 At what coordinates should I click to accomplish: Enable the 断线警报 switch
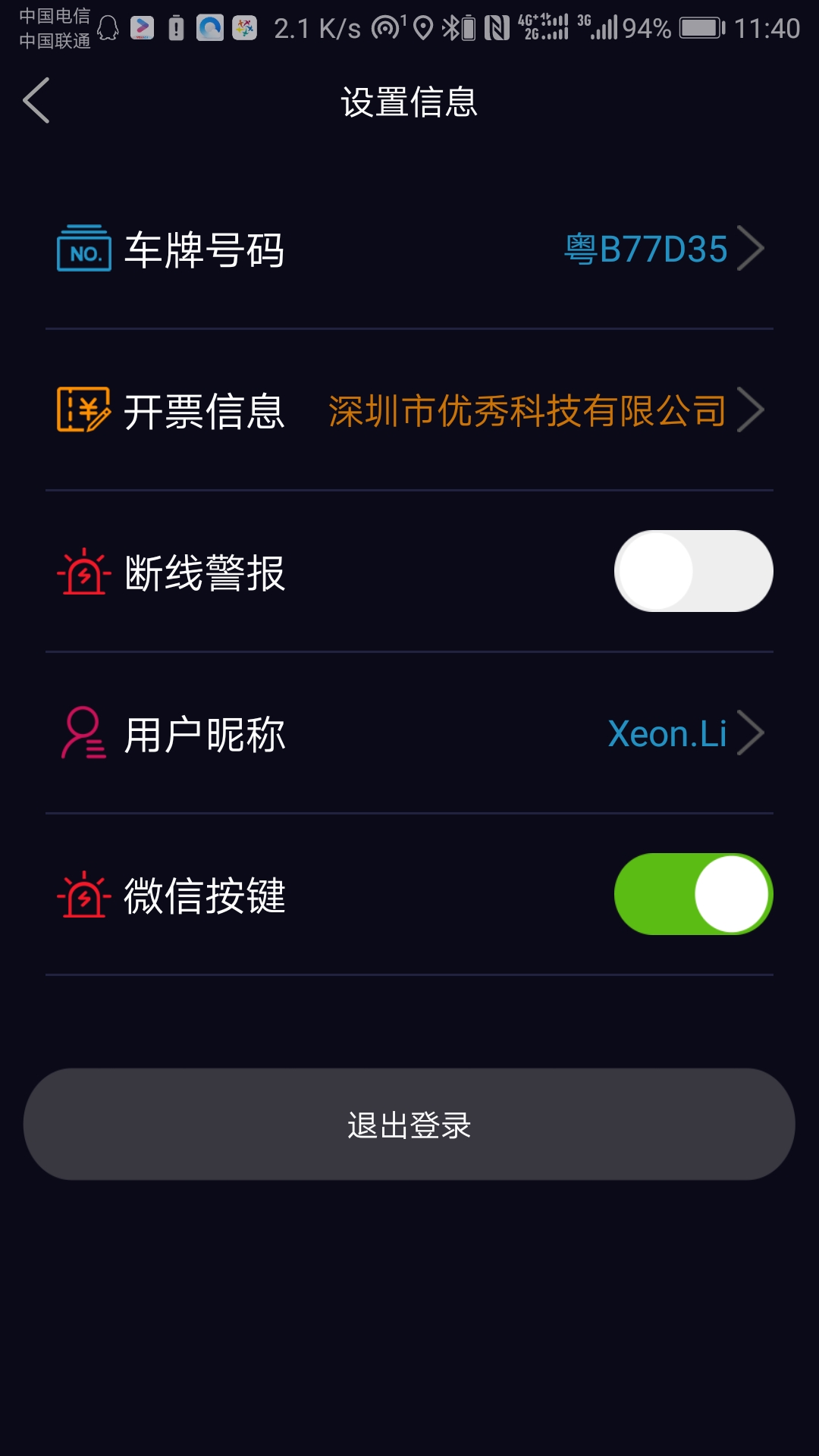coord(693,571)
